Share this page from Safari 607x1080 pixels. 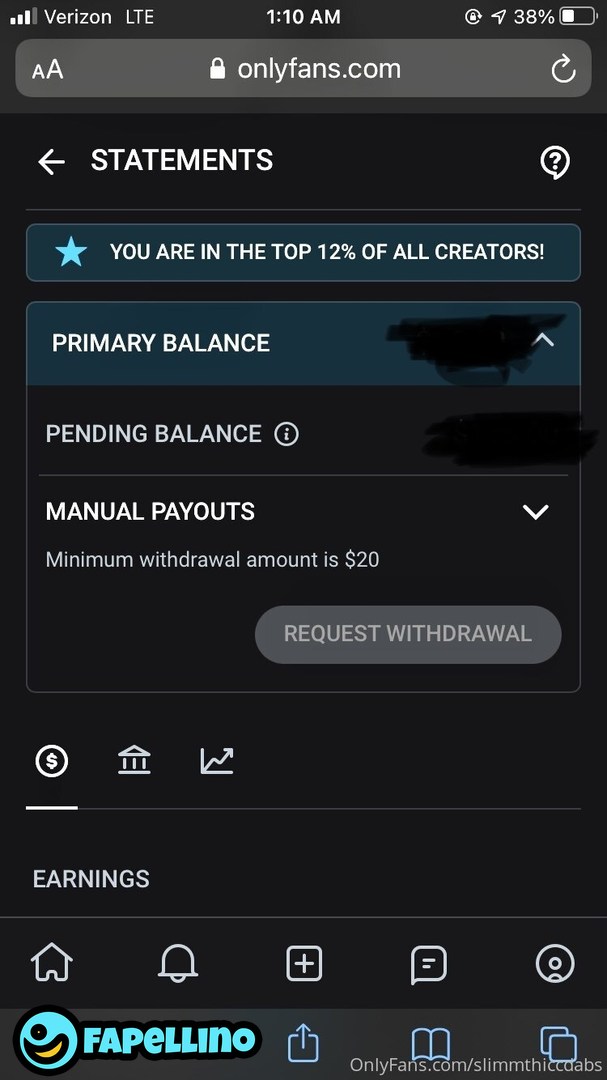coord(303,1043)
